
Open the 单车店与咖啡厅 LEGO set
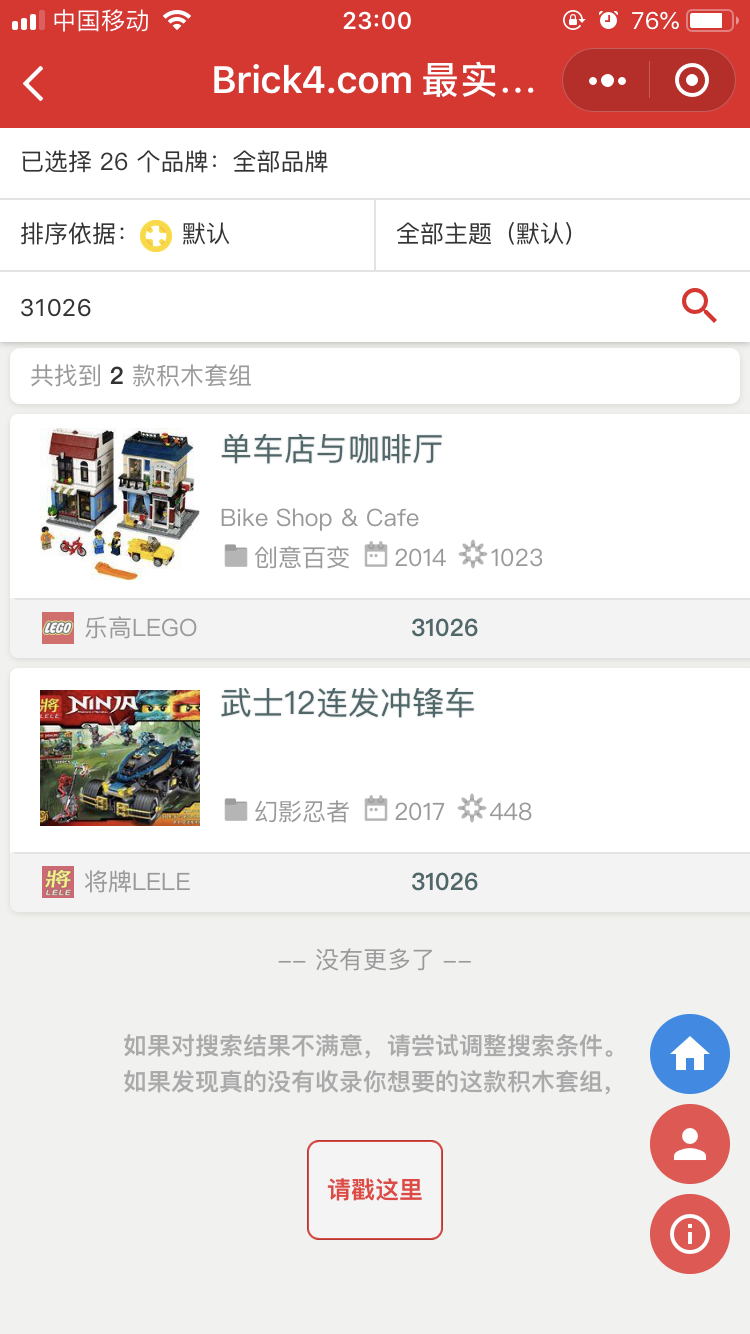[380, 505]
